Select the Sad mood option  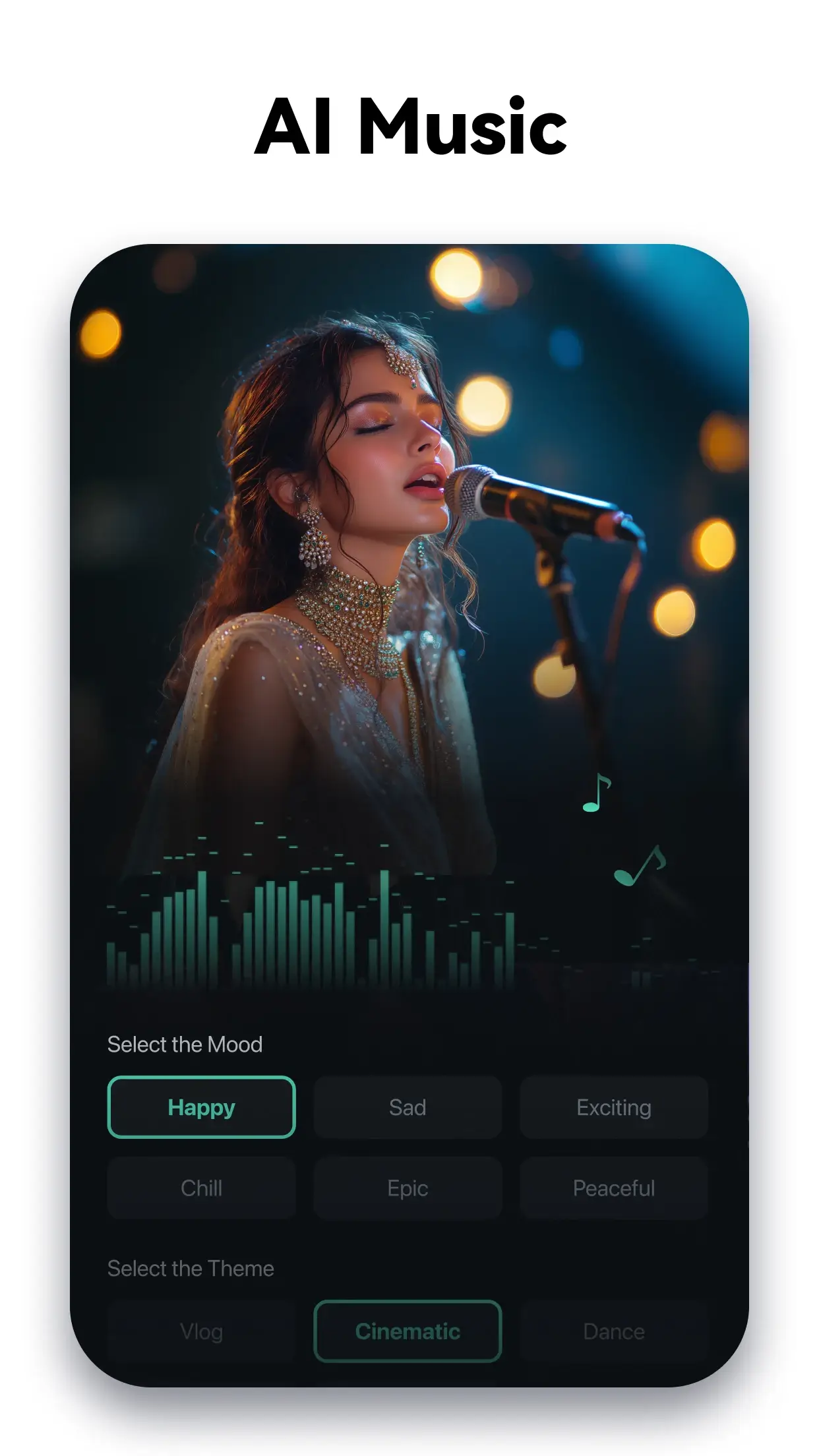[x=407, y=1107]
